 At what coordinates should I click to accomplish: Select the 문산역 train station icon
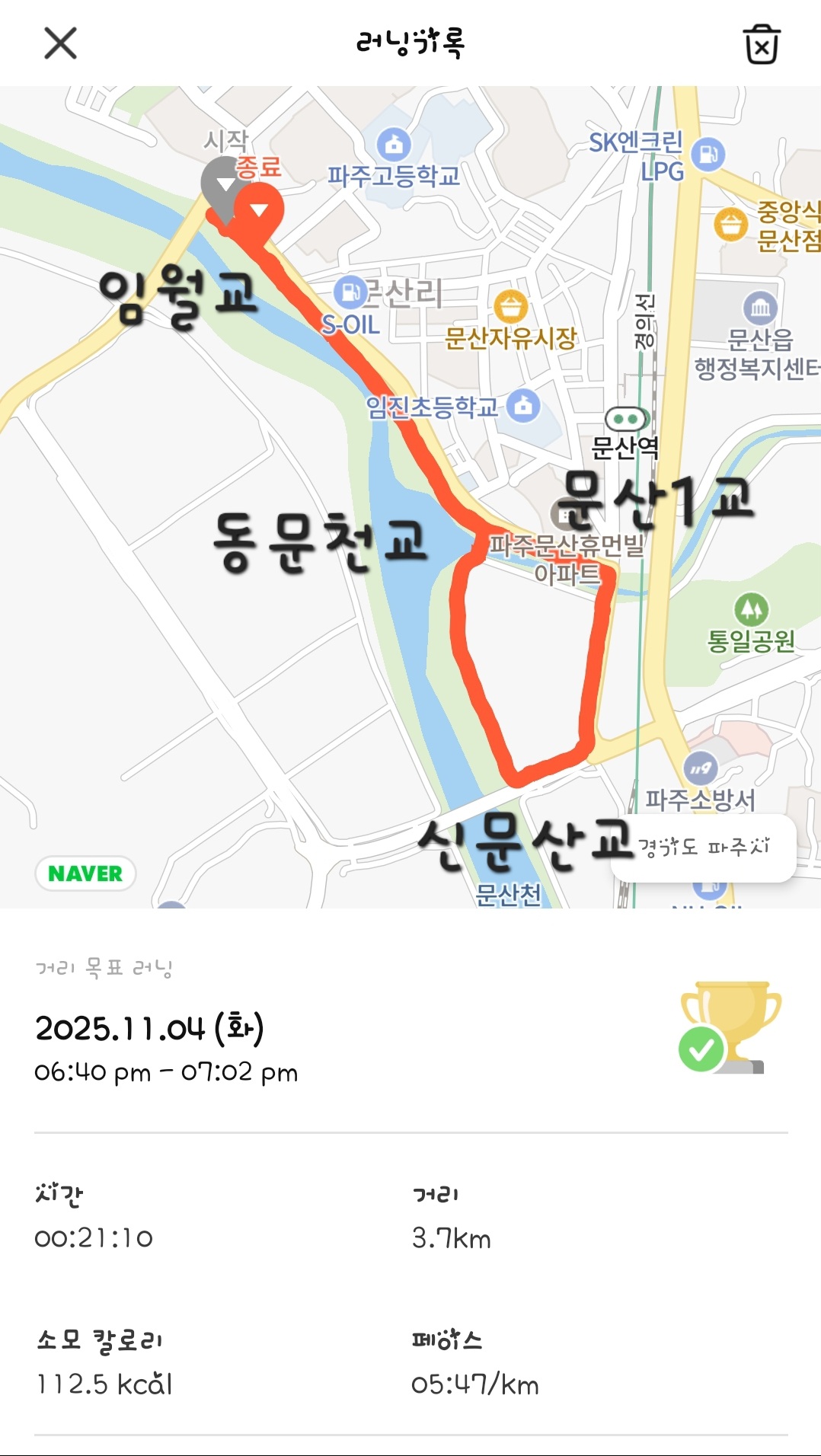coord(625,417)
